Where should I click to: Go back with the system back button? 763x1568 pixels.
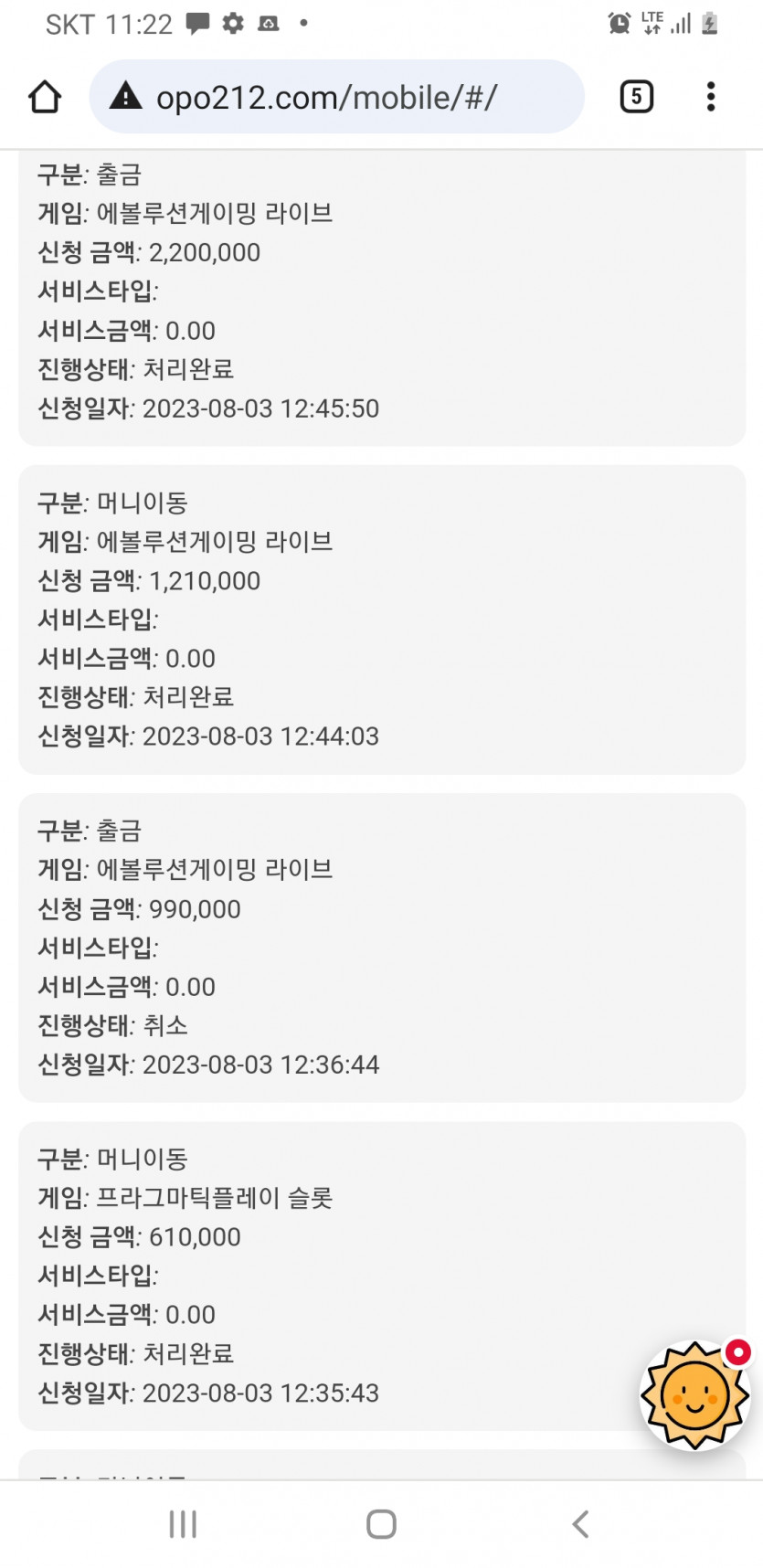point(580,1524)
